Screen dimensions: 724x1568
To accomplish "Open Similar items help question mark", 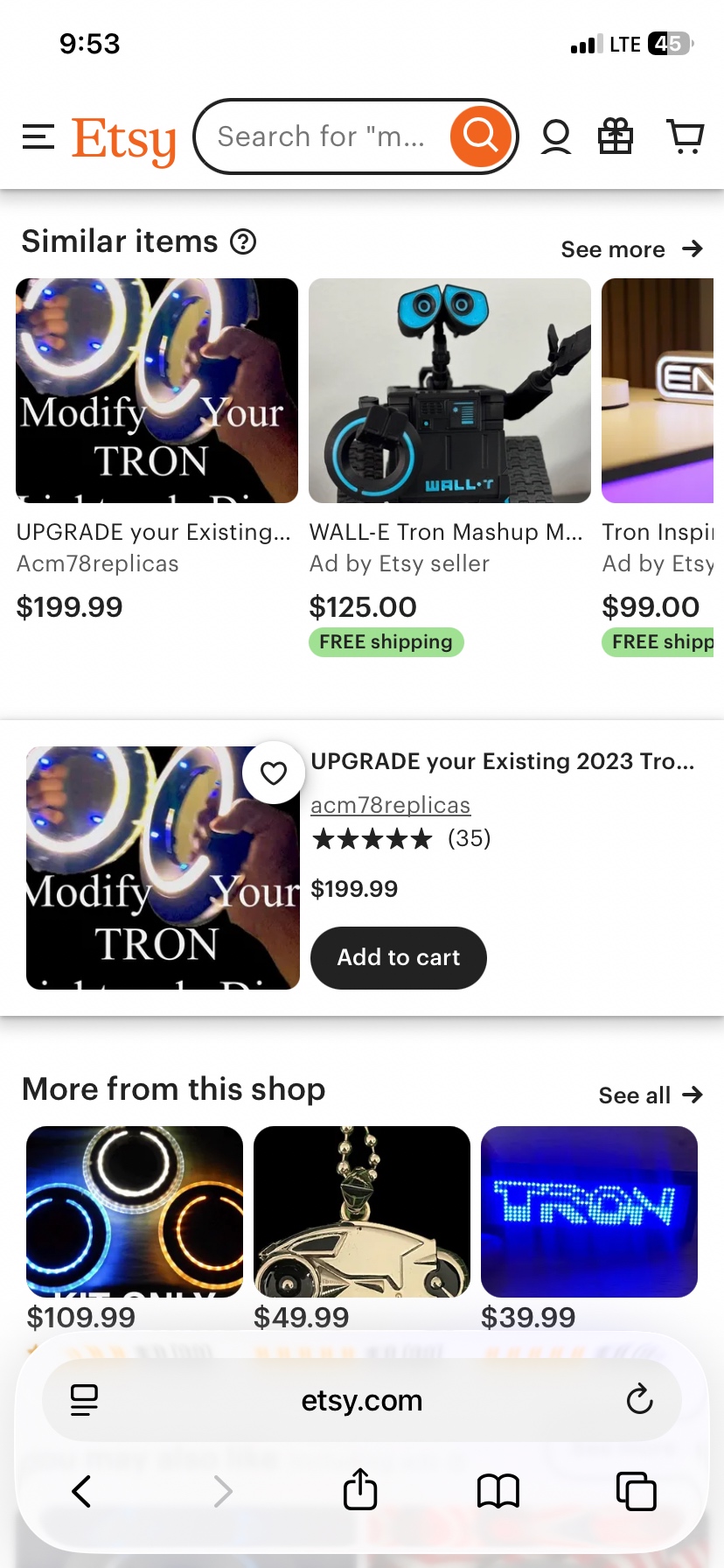I will (243, 241).
